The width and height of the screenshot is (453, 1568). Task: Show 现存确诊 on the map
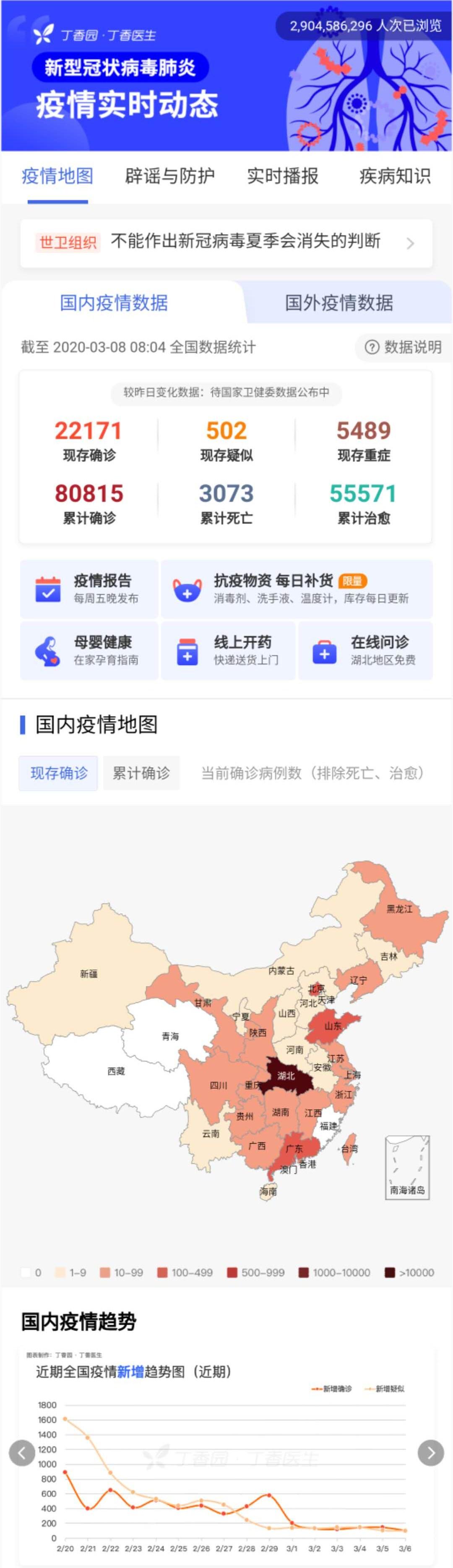58,772
